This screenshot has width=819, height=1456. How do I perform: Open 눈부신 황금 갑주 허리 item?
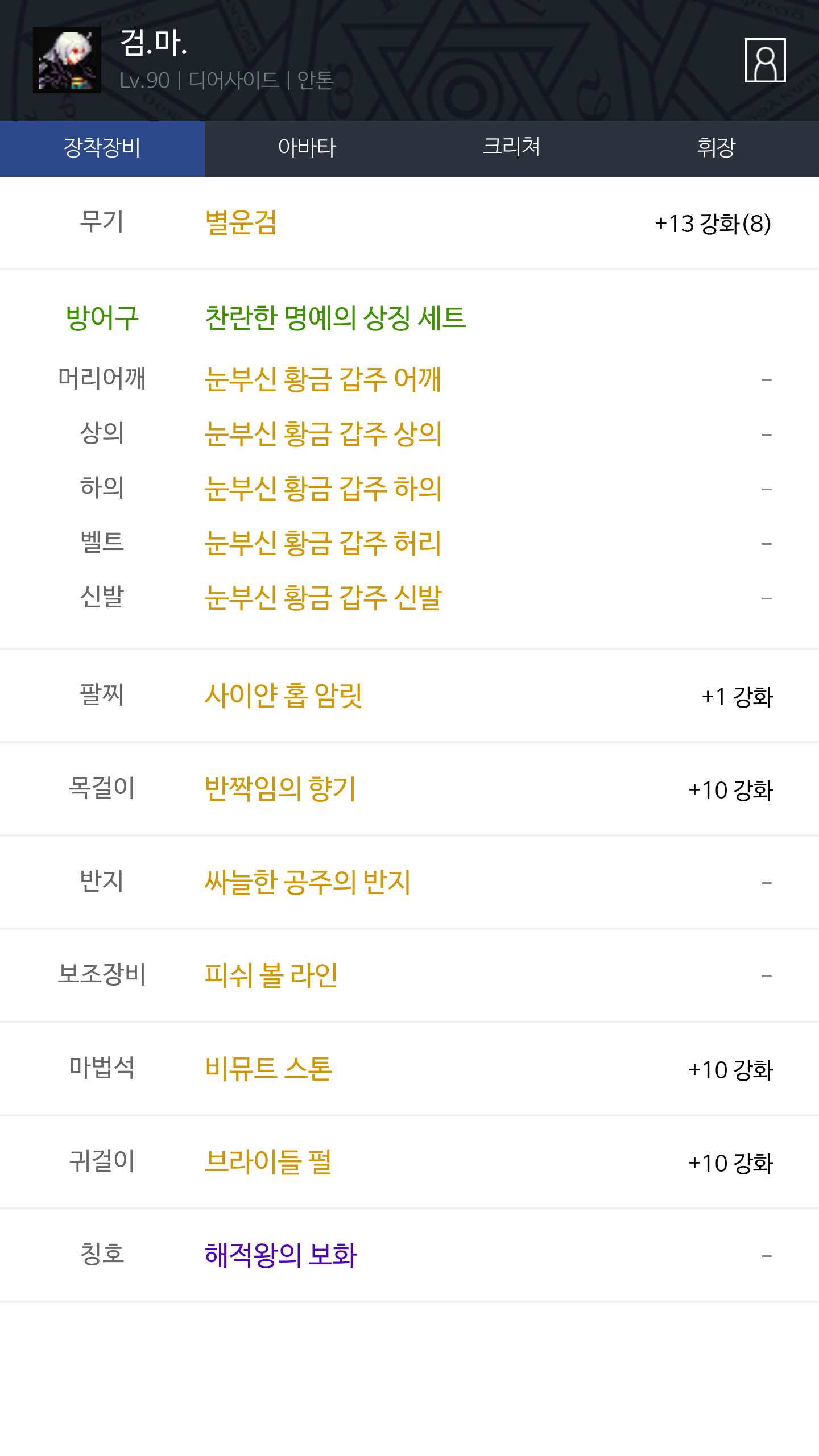tap(322, 543)
